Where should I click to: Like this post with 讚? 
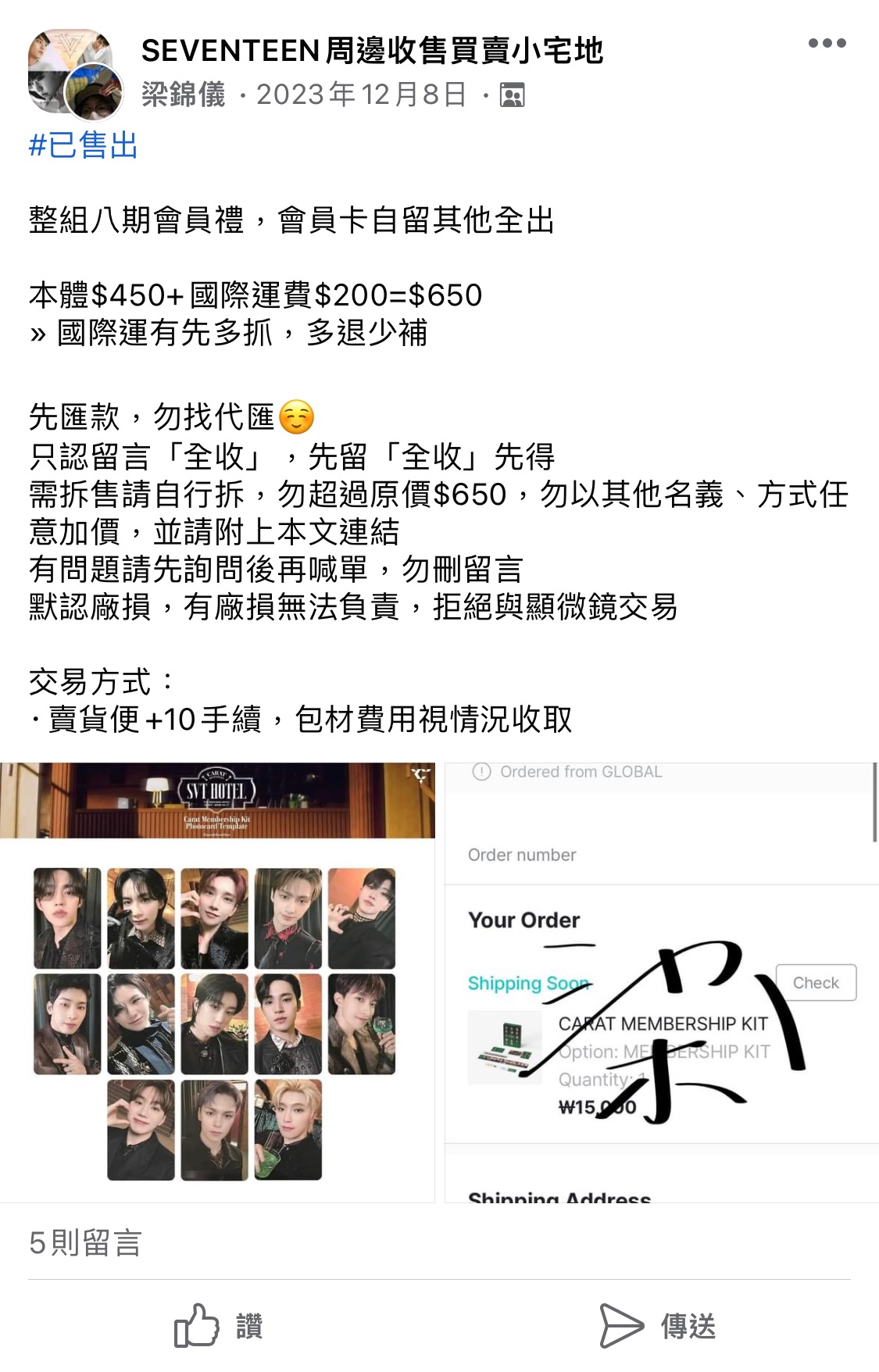click(219, 1326)
